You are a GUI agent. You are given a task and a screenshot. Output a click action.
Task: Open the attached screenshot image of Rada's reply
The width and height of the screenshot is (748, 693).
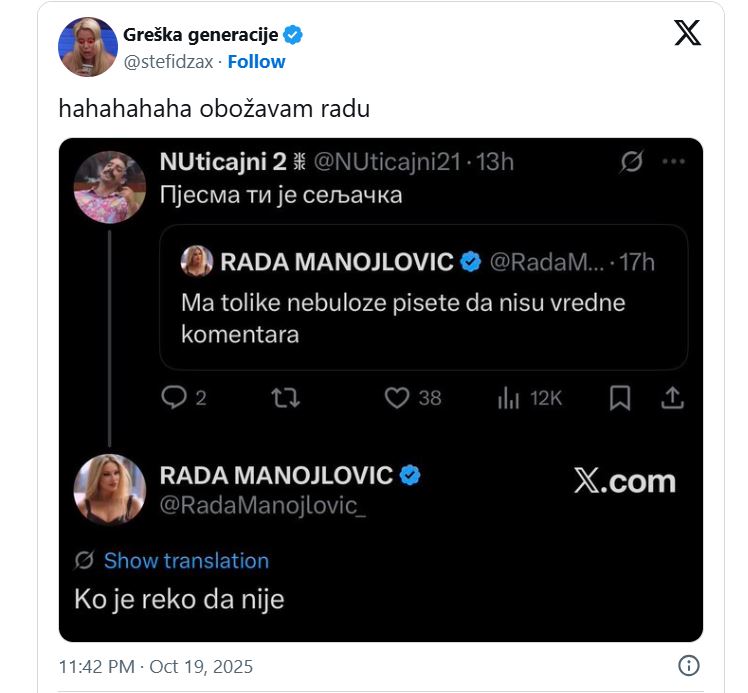pos(380,390)
